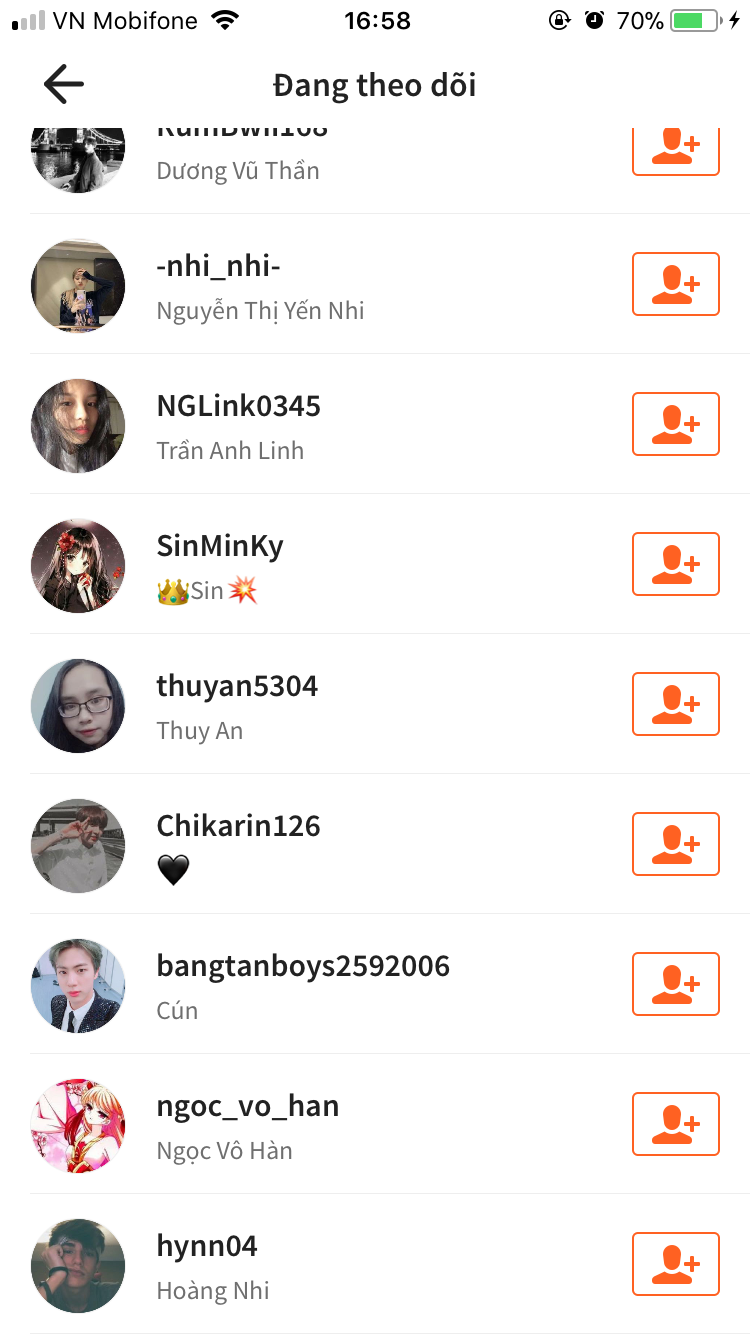This screenshot has height=1334, width=750.
Task: Follow user SinMinKy
Action: coord(676,564)
